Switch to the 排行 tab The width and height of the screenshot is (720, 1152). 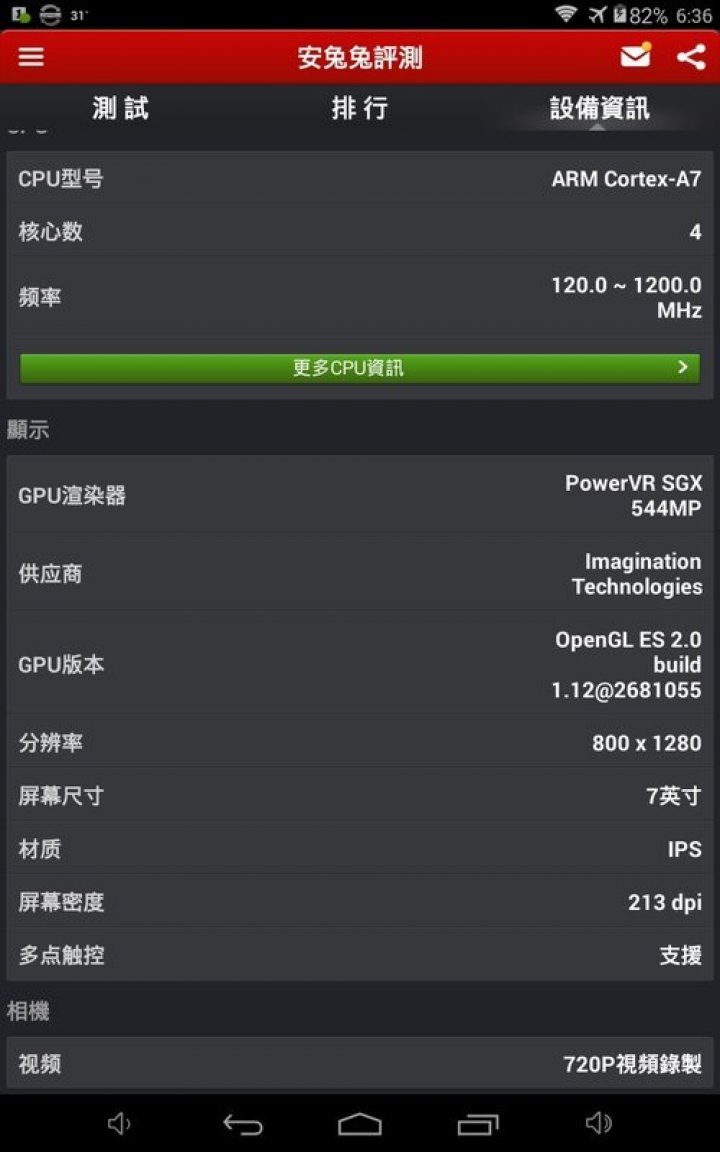360,108
